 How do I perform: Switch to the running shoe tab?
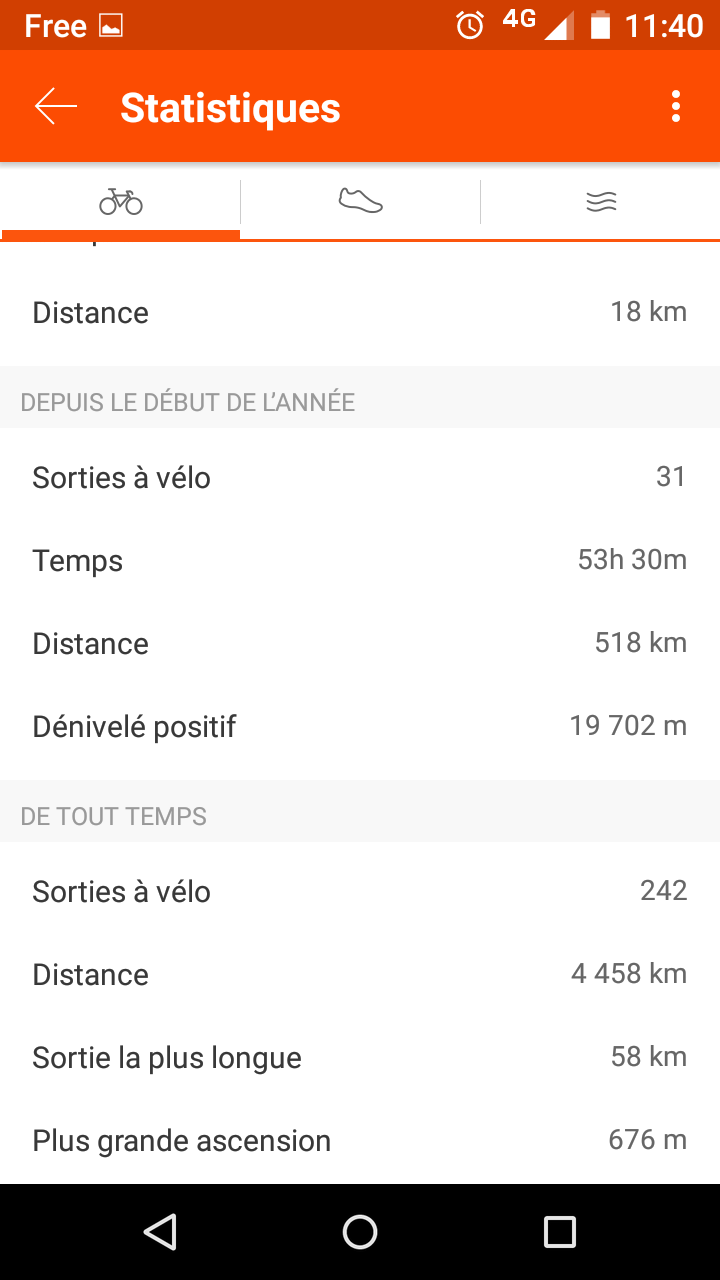click(x=360, y=202)
